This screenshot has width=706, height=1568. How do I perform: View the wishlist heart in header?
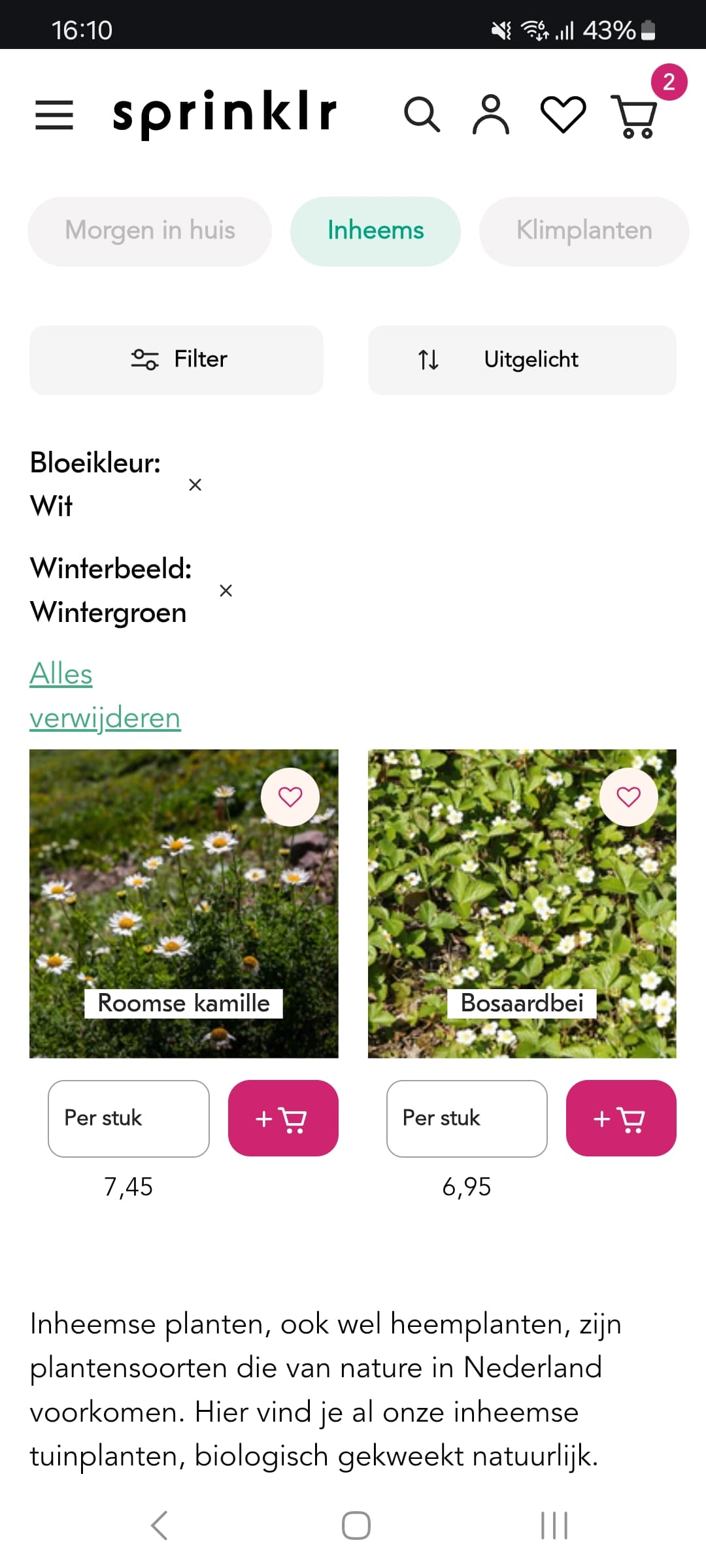pyautogui.click(x=563, y=115)
